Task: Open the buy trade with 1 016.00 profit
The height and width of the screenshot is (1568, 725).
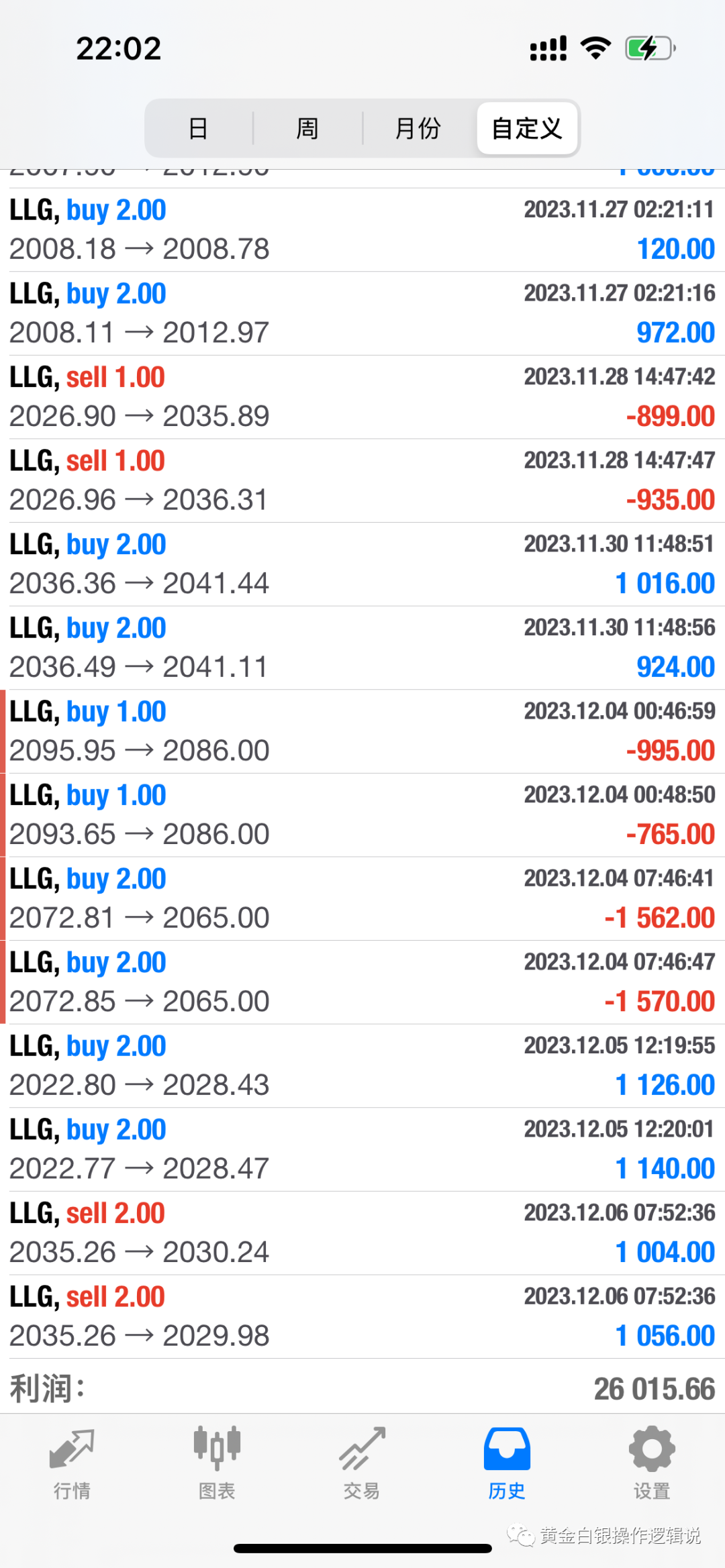Action: click(x=362, y=564)
